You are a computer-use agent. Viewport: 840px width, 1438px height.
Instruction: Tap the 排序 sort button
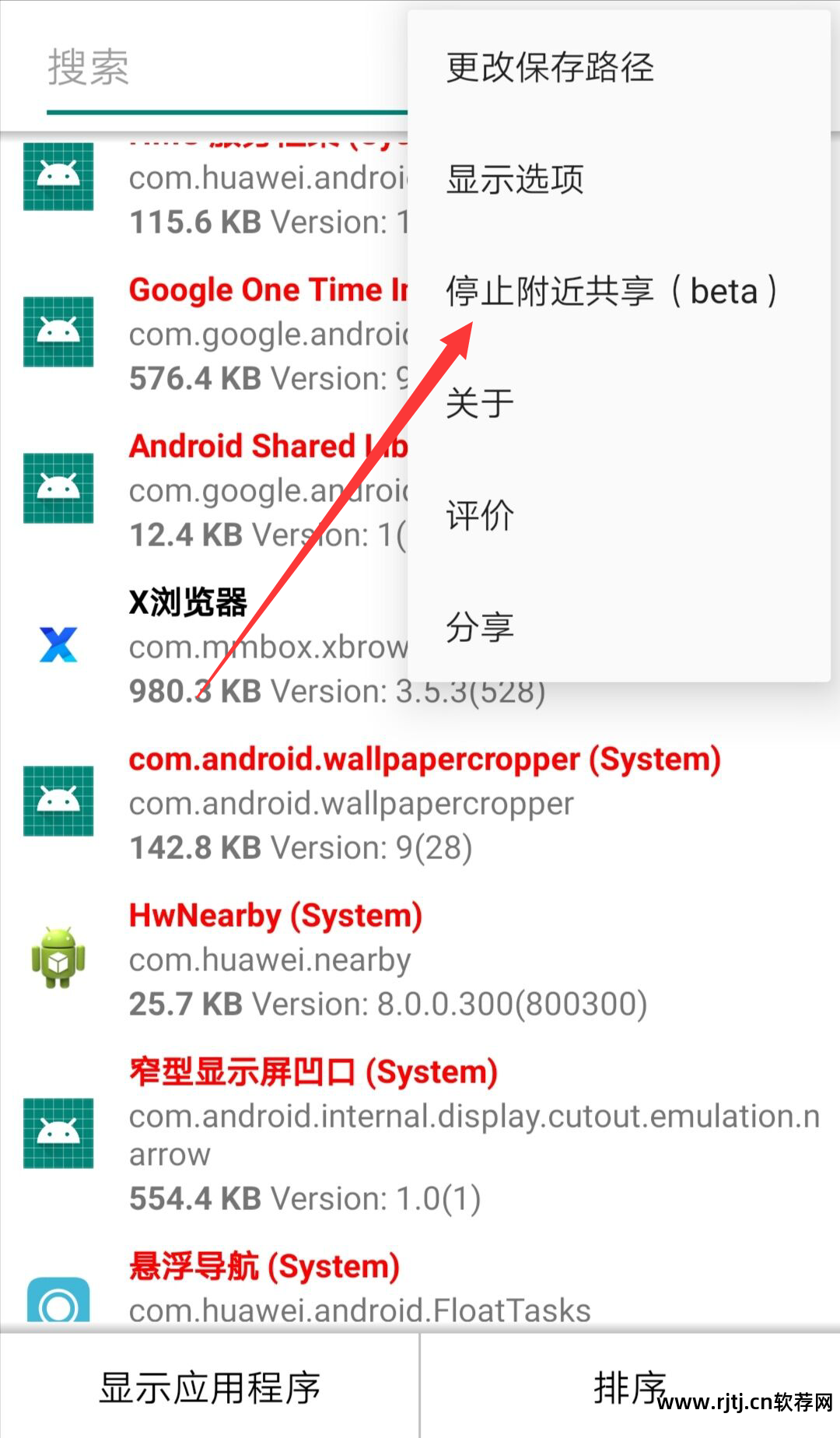click(628, 1387)
